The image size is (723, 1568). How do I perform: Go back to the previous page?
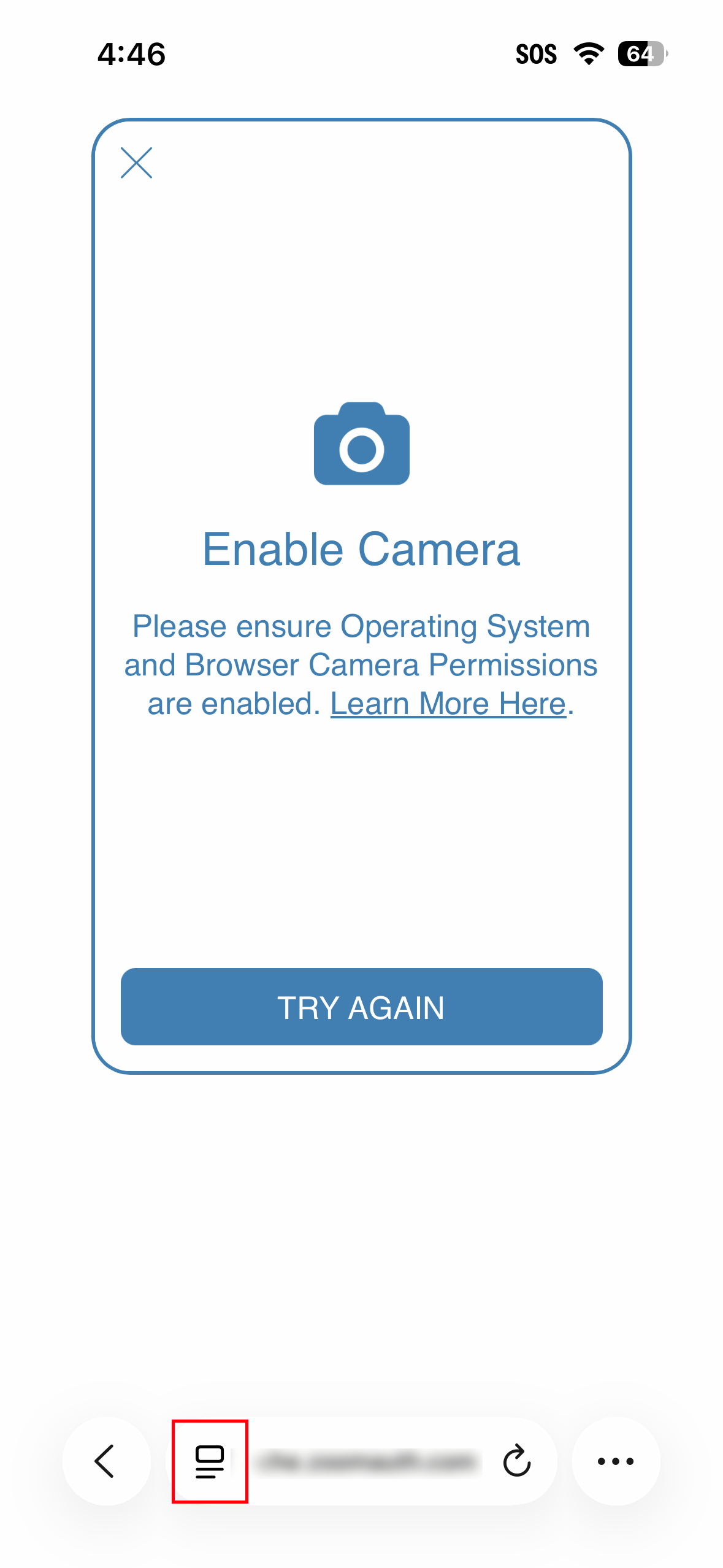106,1461
